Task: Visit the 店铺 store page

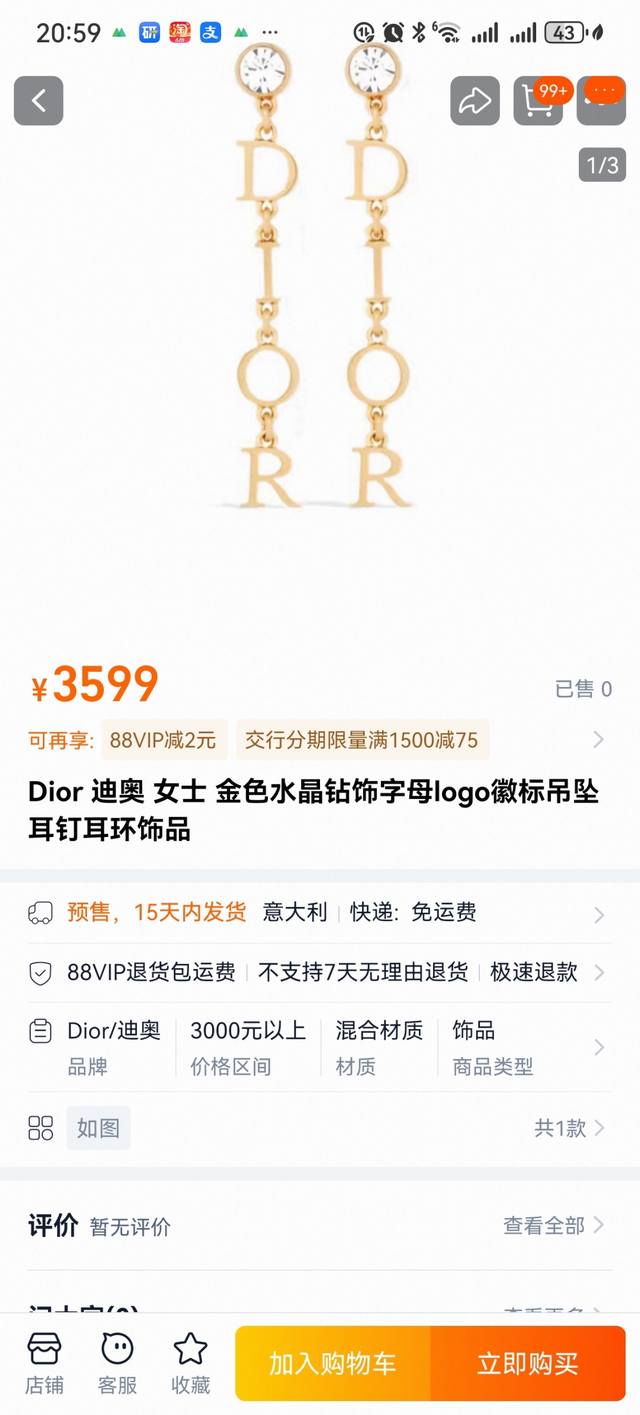Action: (x=44, y=1363)
